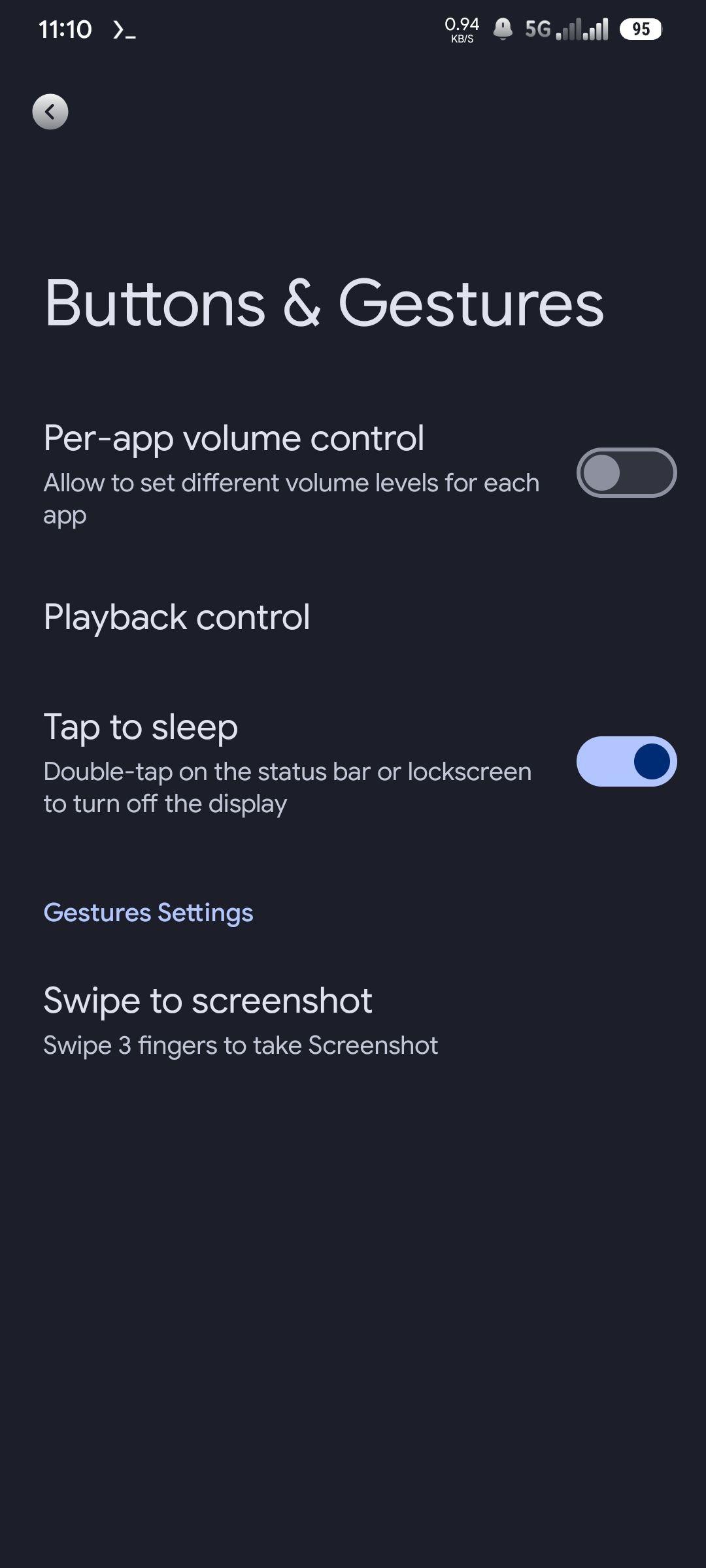Screen dimensions: 706x1568
Task: Go back using the top-left arrow
Action: pyautogui.click(x=50, y=112)
